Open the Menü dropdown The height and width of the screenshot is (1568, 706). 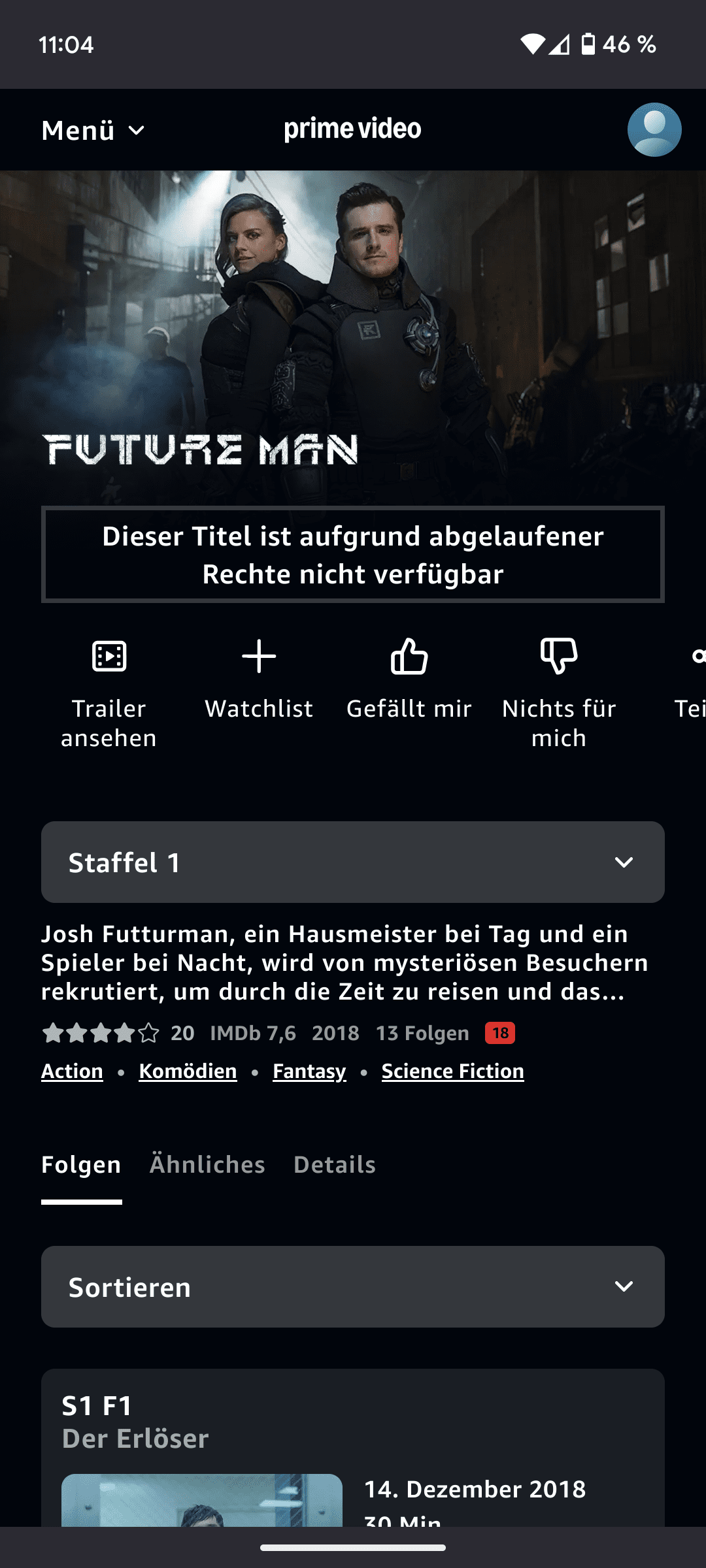tap(93, 130)
